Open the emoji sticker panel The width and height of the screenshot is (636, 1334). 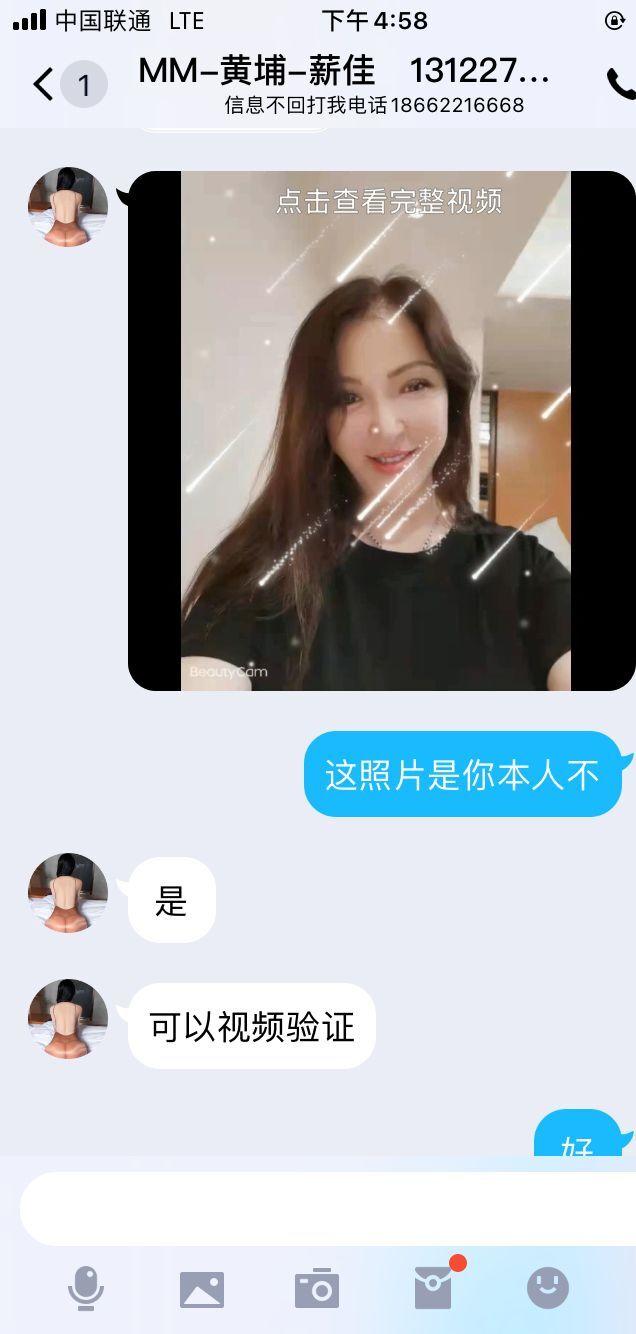548,1288
